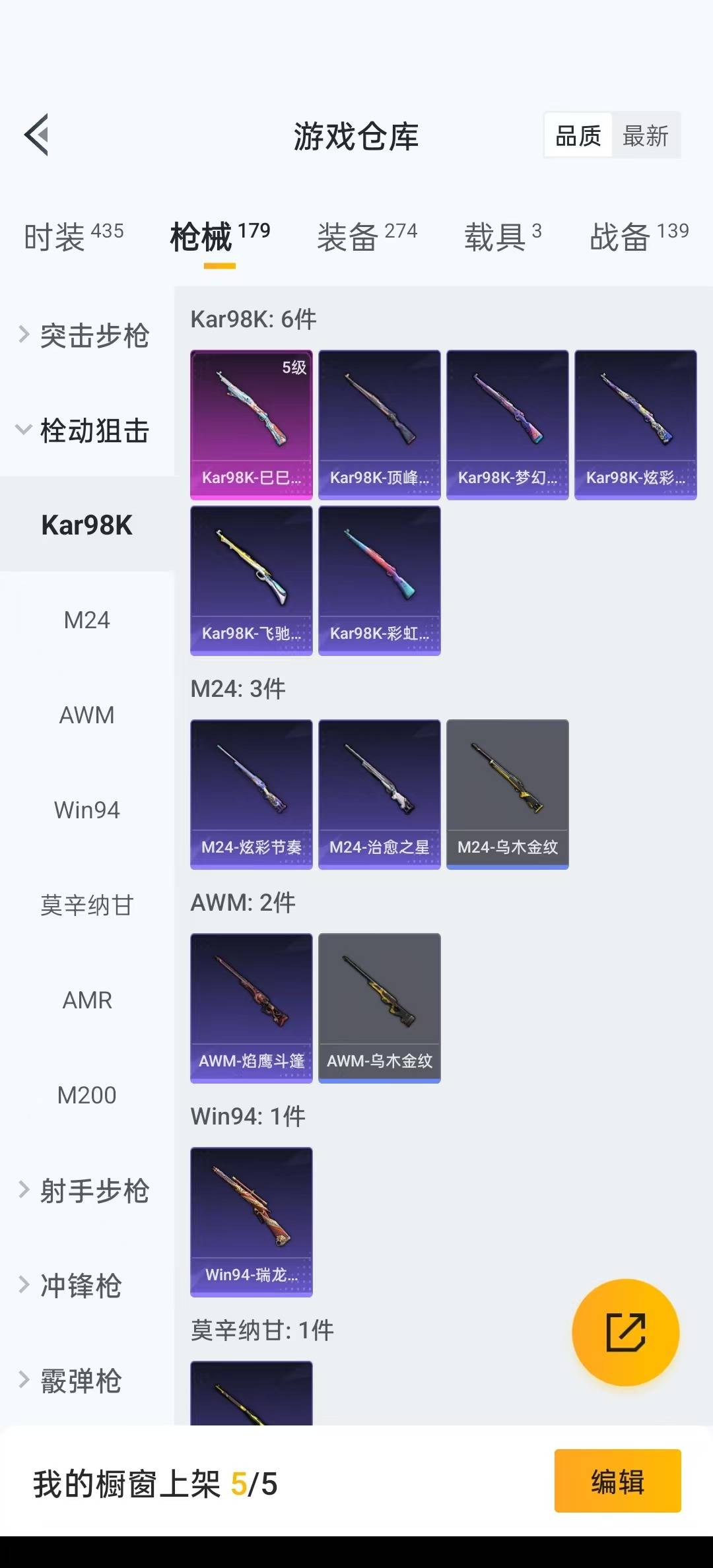Switch to the 载具 tab
The height and width of the screenshot is (1568, 713).
click(502, 236)
